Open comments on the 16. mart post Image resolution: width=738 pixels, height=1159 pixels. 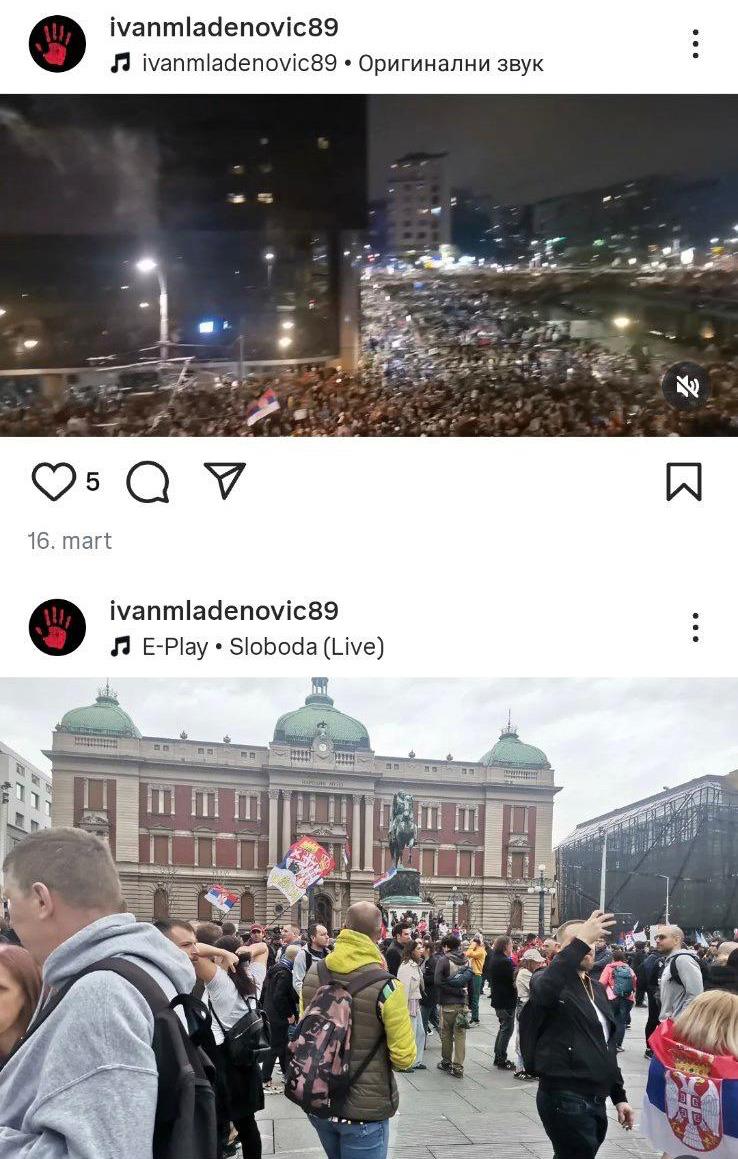click(148, 482)
